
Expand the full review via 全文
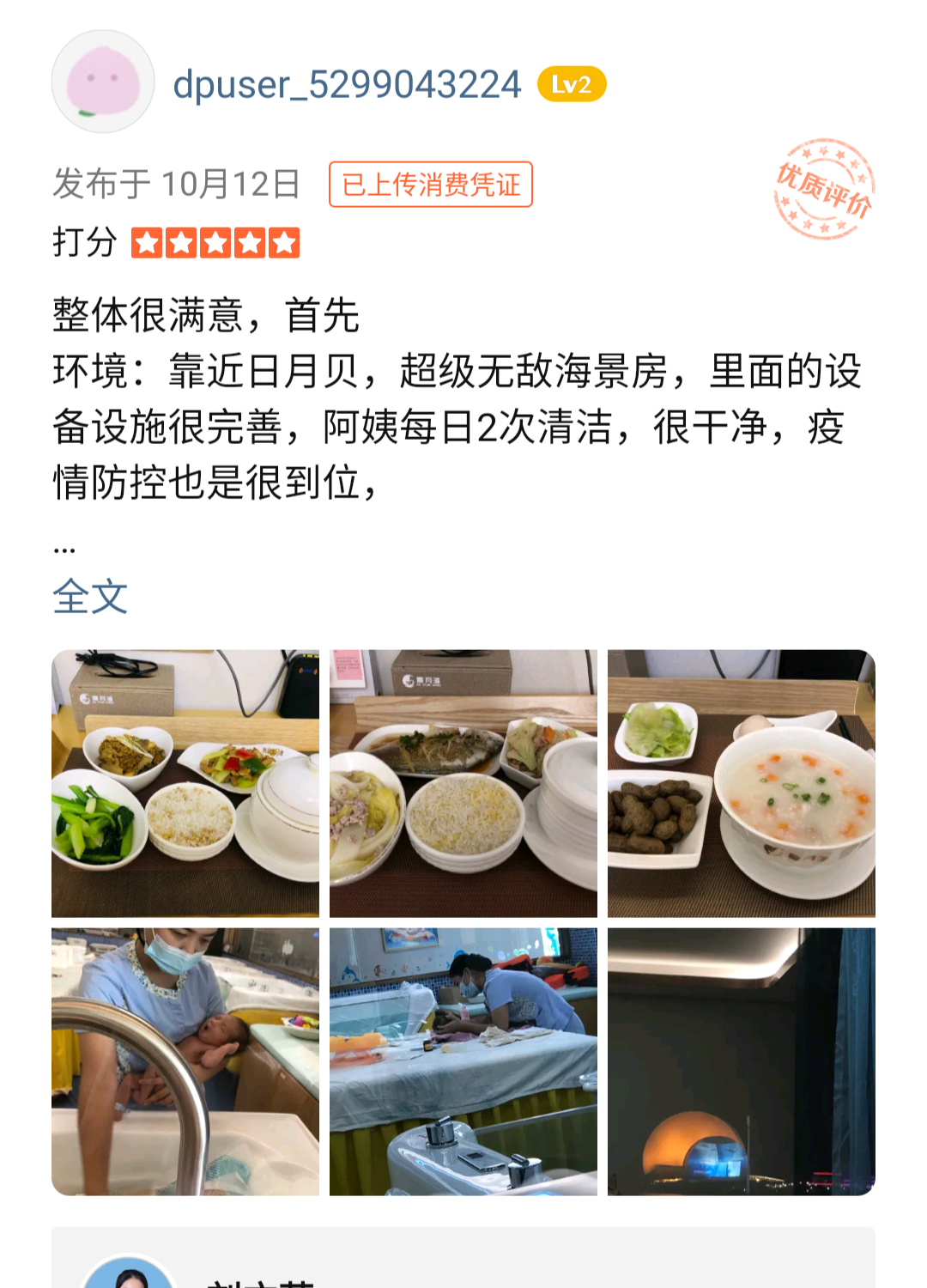(90, 597)
